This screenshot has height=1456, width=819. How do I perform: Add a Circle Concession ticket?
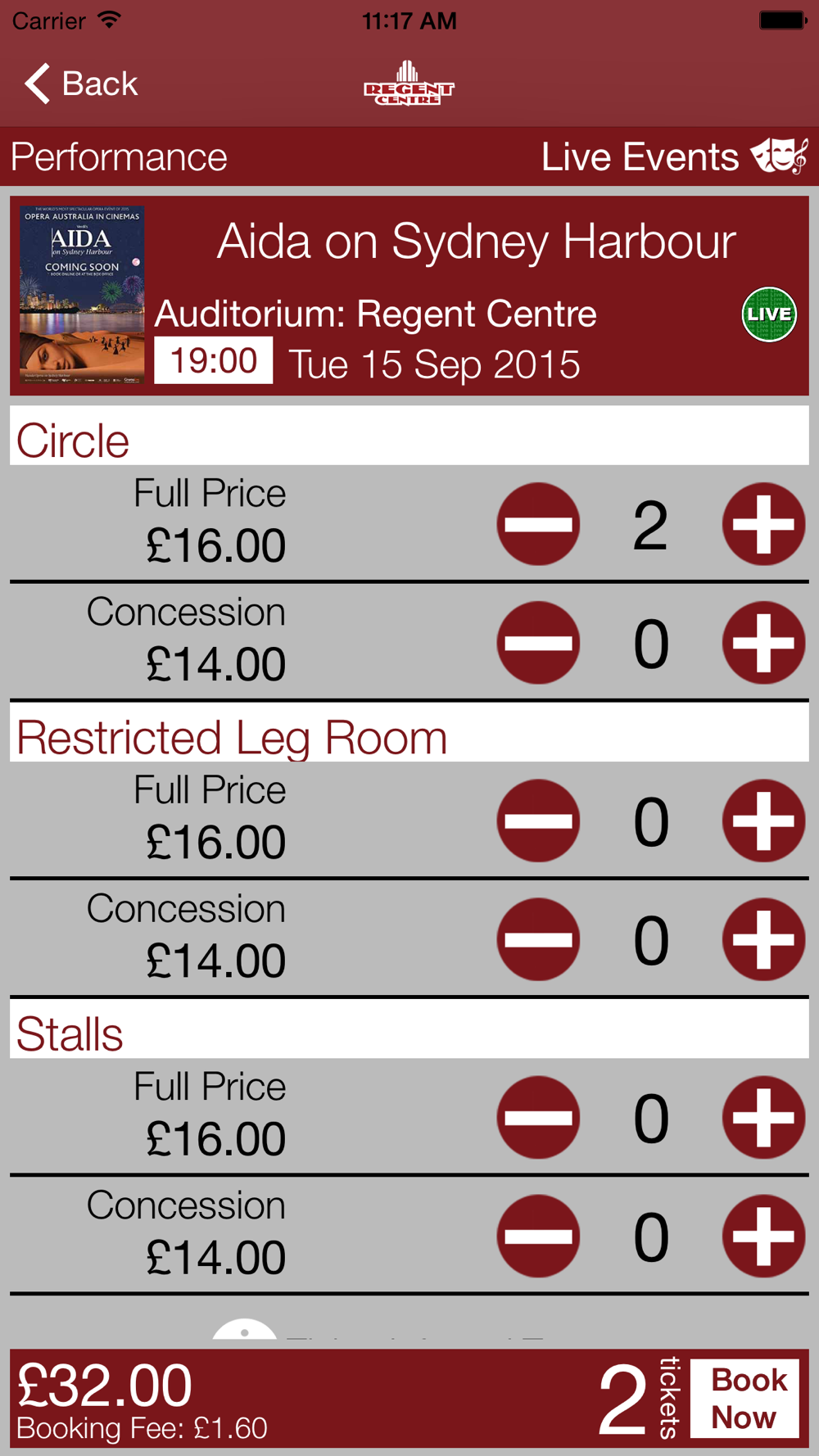point(763,643)
